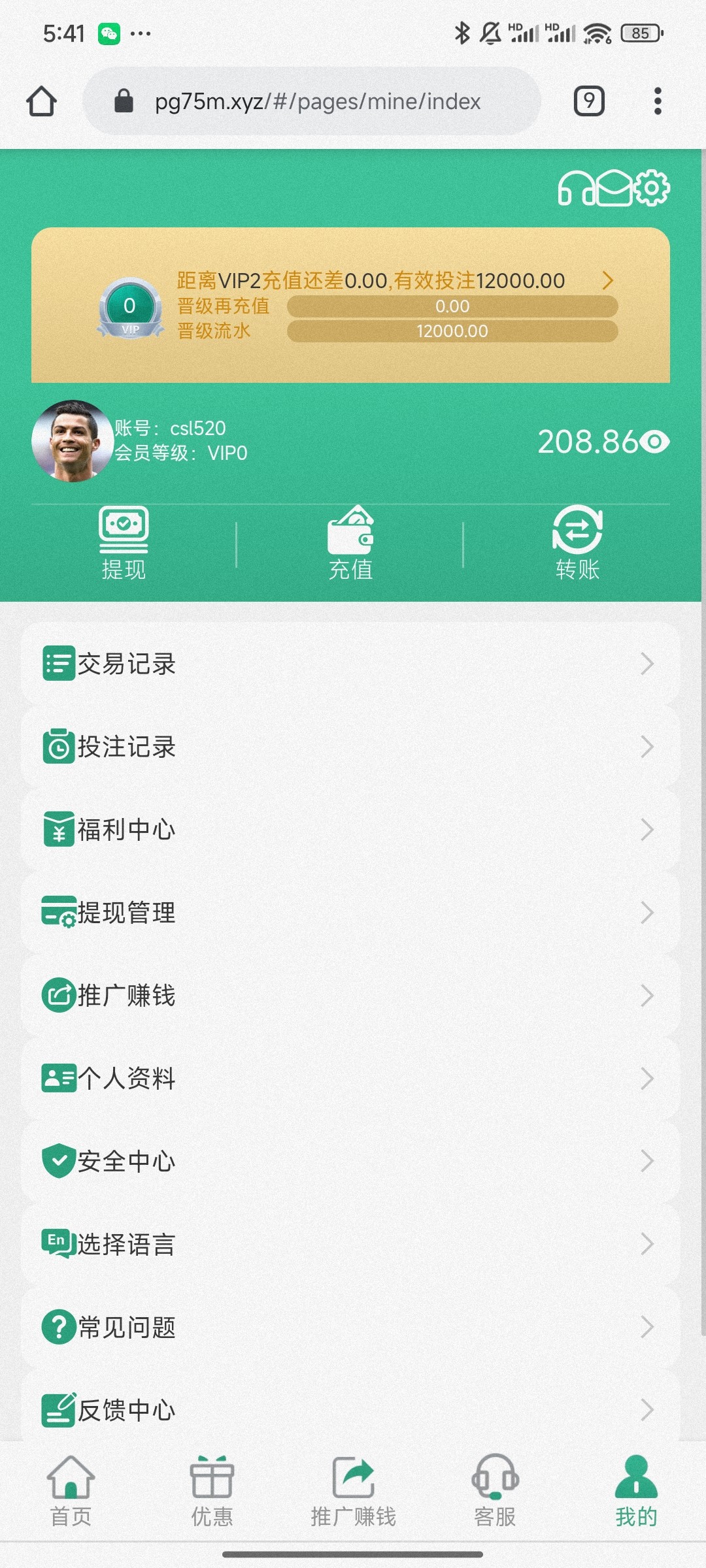The height and width of the screenshot is (1568, 706).
Task: Open 个人资料 personal profile
Action: pyautogui.click(x=350, y=1079)
